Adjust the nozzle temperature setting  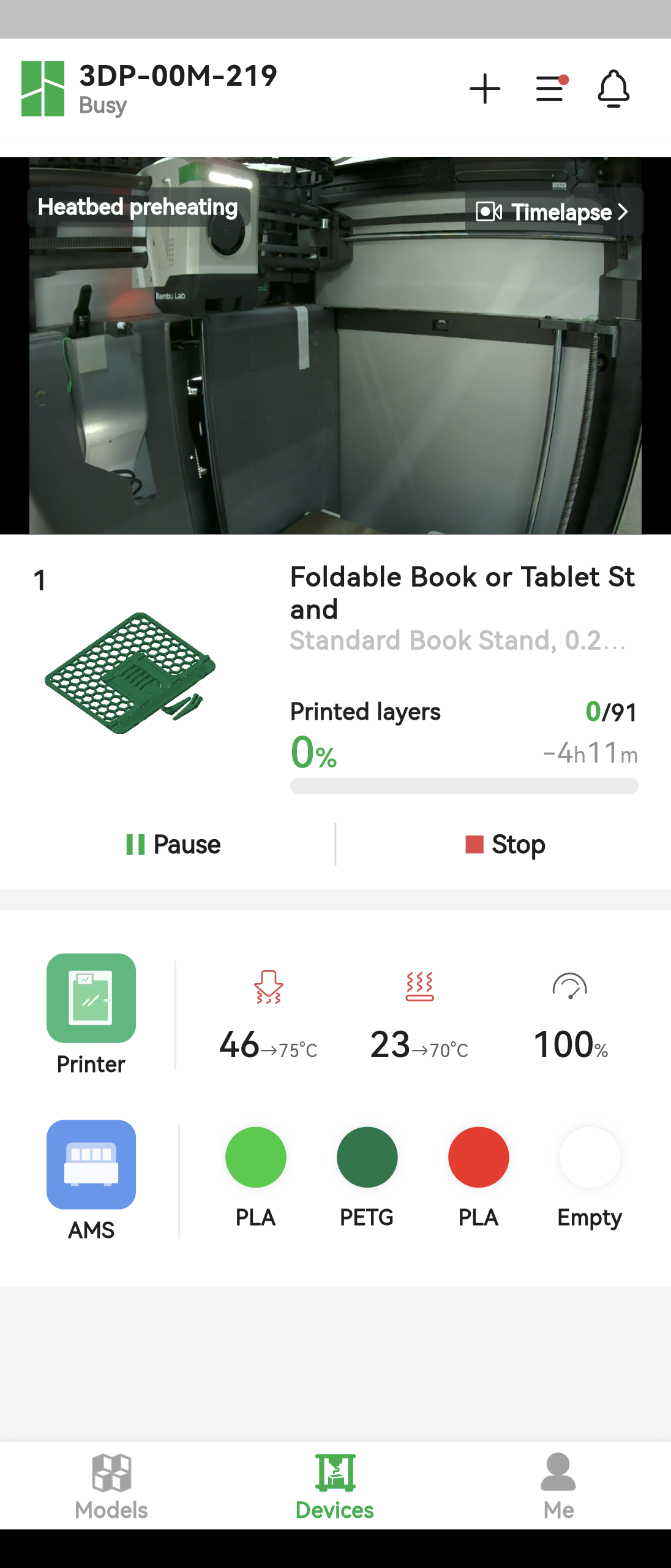[268, 1017]
